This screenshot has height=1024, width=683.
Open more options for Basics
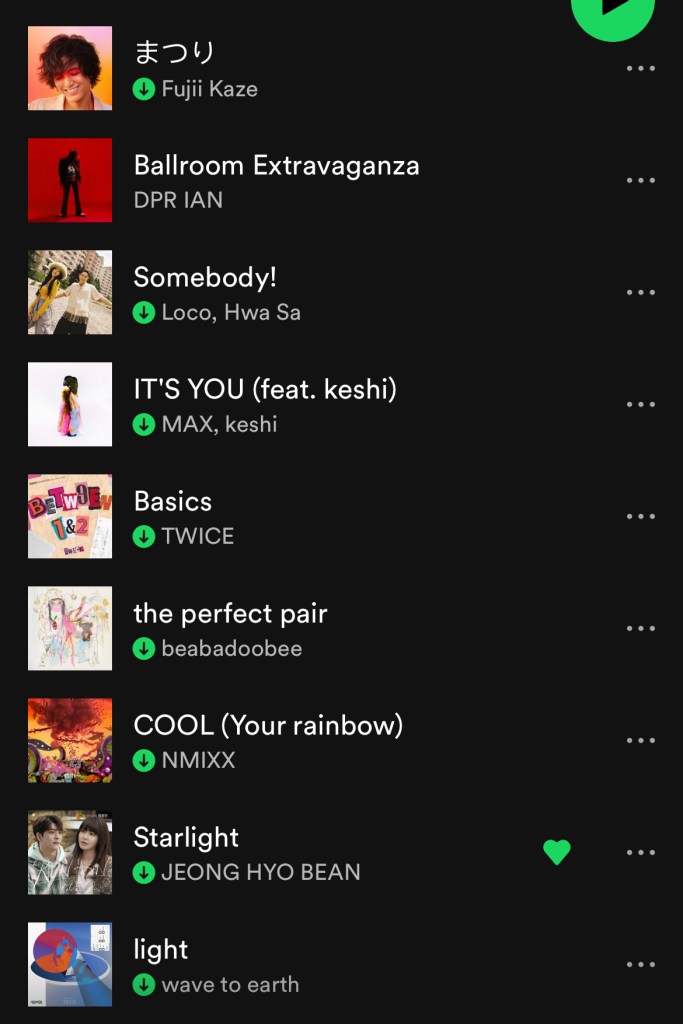coord(640,517)
